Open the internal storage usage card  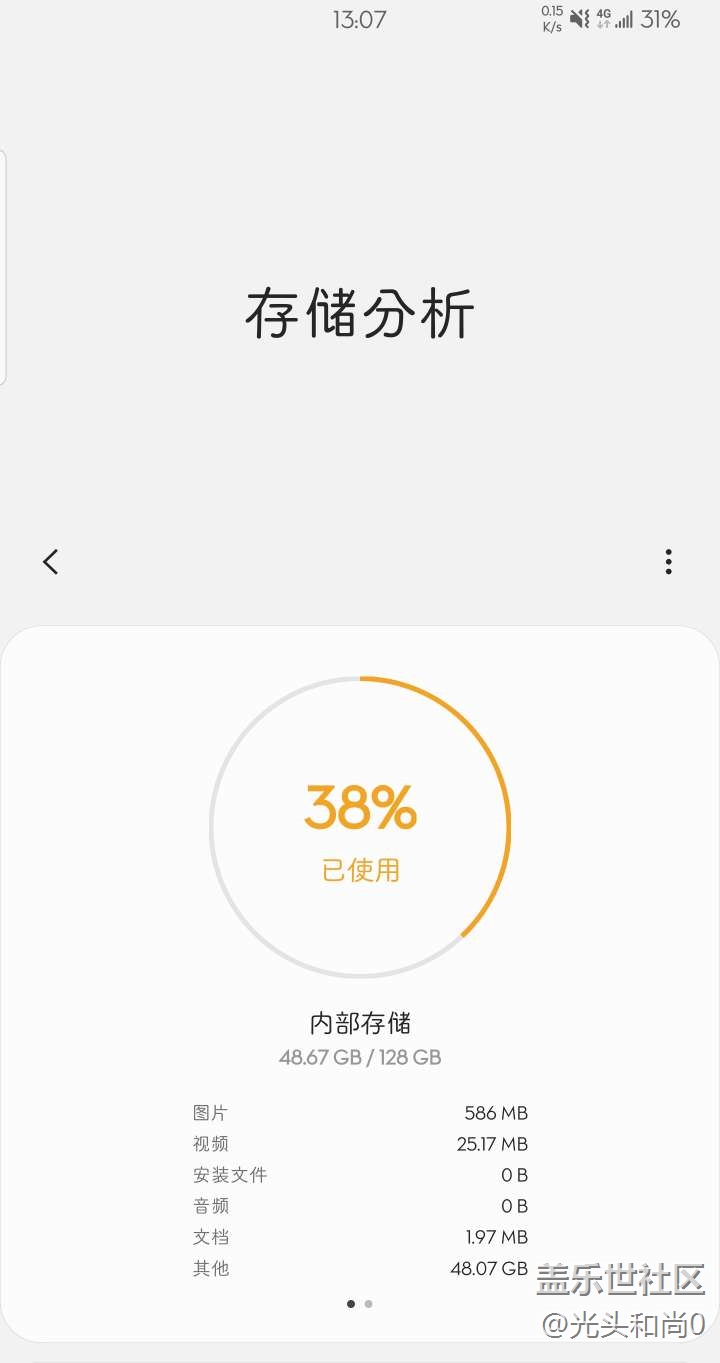(360, 984)
